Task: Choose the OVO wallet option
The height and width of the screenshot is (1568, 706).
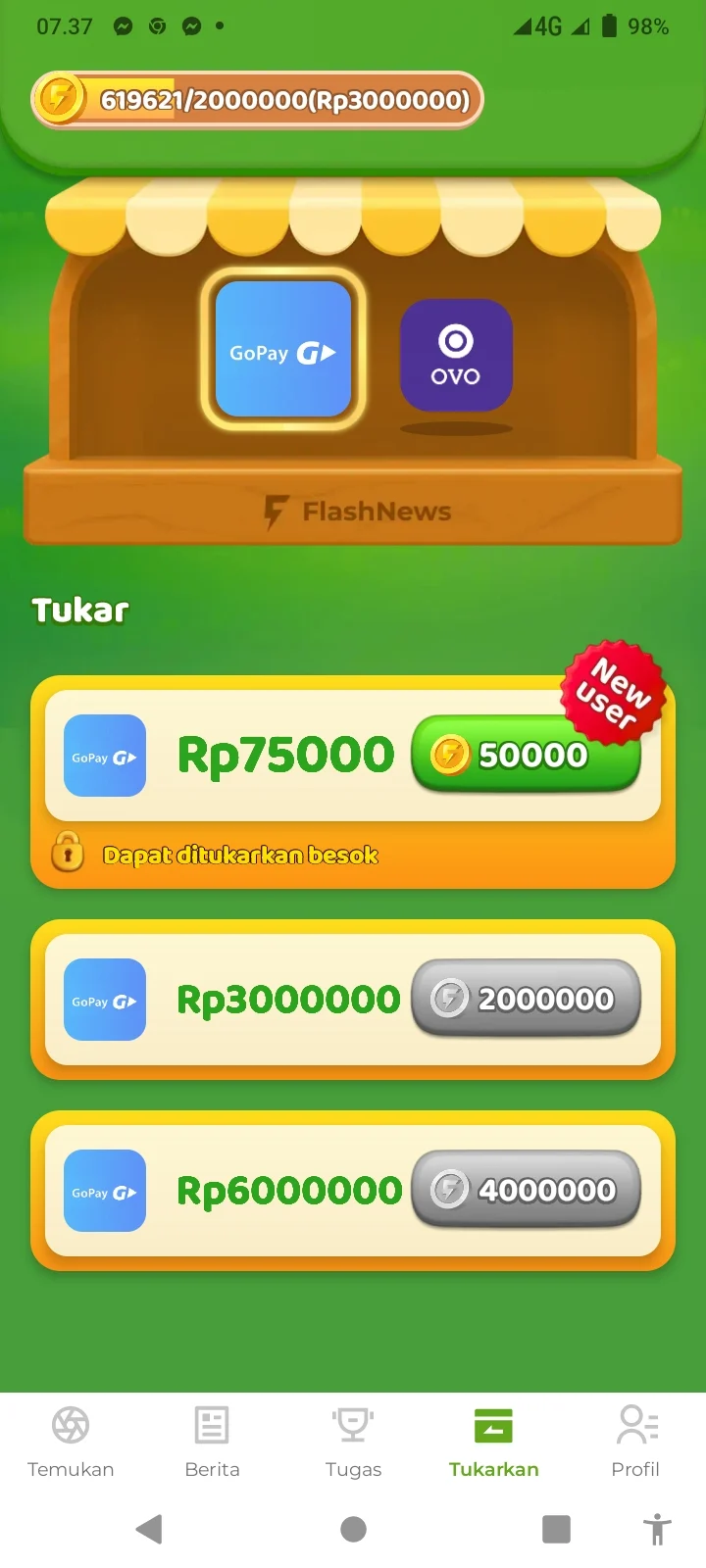Action: click(456, 355)
